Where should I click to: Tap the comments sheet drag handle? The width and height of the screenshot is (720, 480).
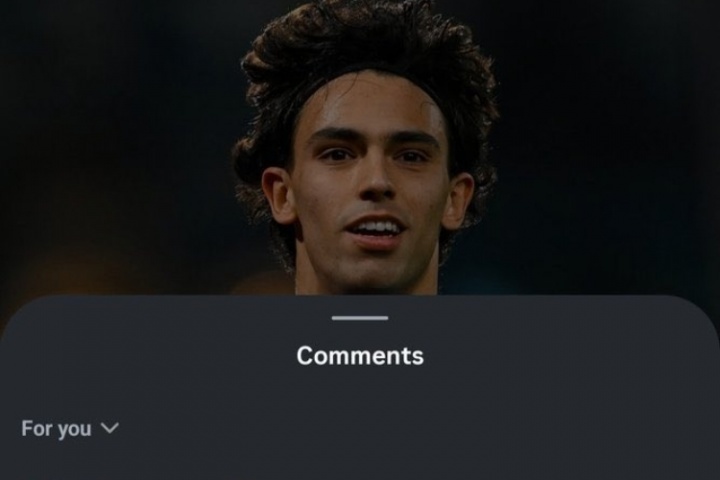[x=360, y=318]
